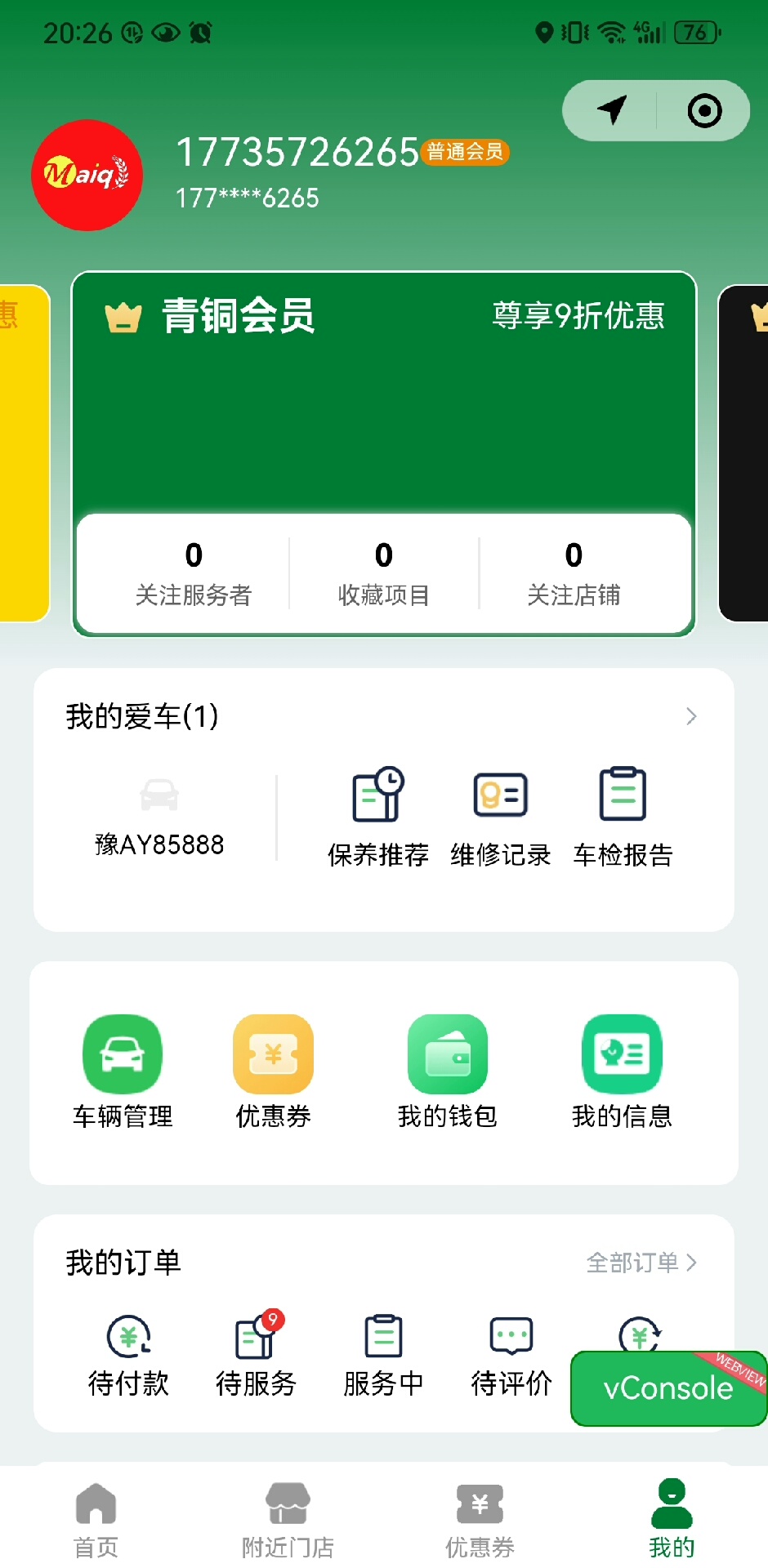Tap the circular target icon in top capsule
Screen dimensions: 768x1568
(704, 110)
